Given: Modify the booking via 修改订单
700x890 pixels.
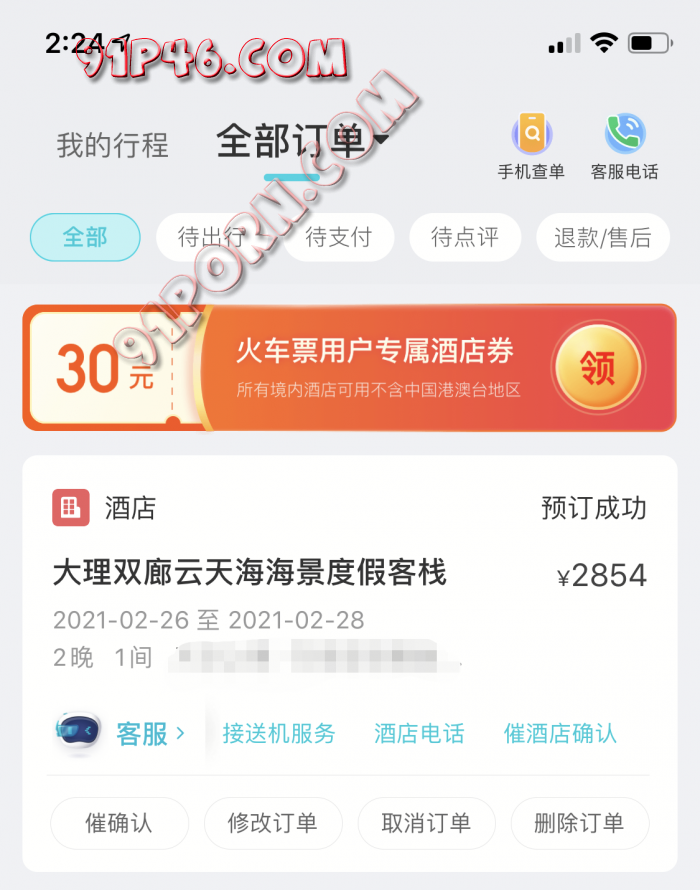Looking at the screenshot, I should 273,823.
